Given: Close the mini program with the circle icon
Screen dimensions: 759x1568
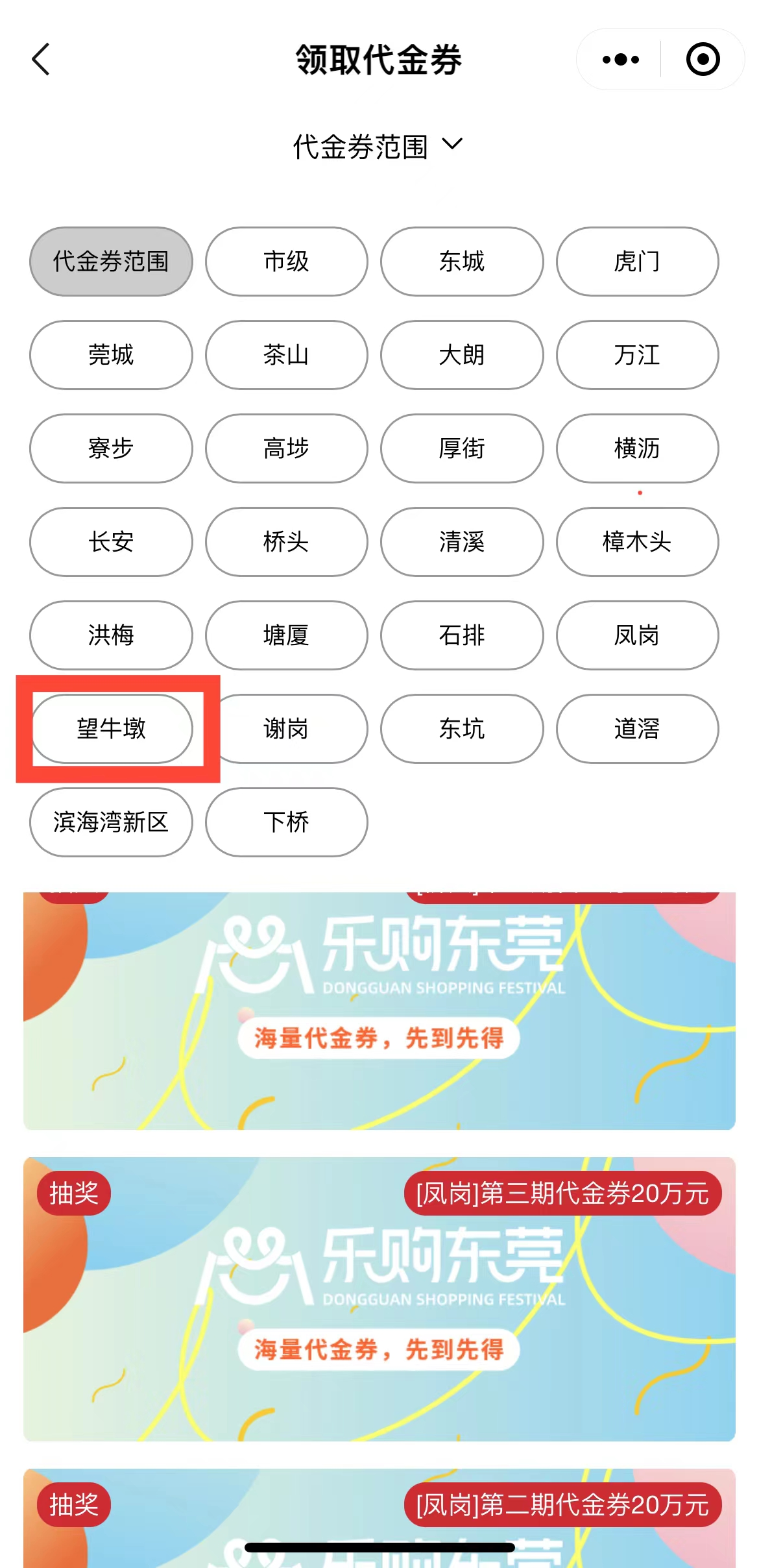Looking at the screenshot, I should [703, 60].
